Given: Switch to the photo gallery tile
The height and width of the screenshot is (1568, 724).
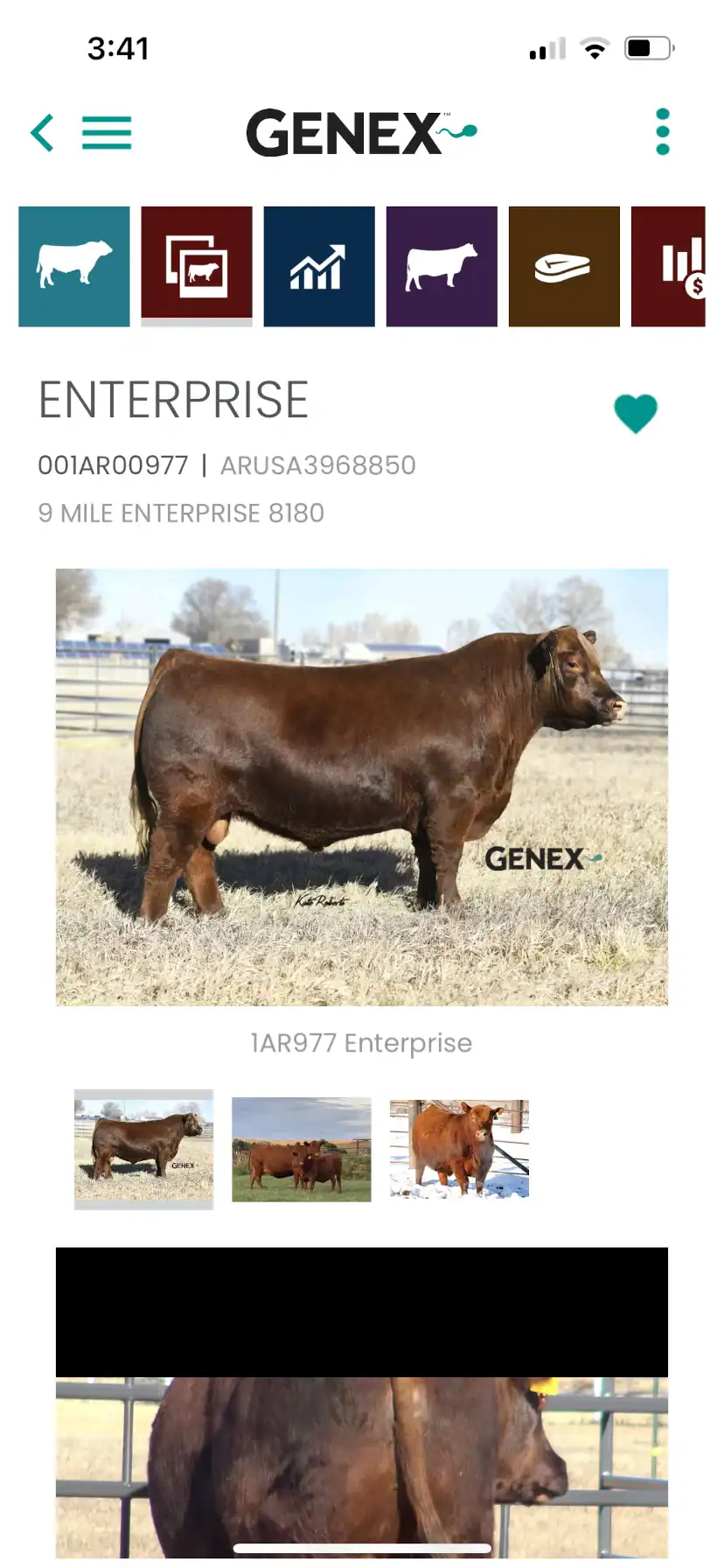Looking at the screenshot, I should point(197,264).
